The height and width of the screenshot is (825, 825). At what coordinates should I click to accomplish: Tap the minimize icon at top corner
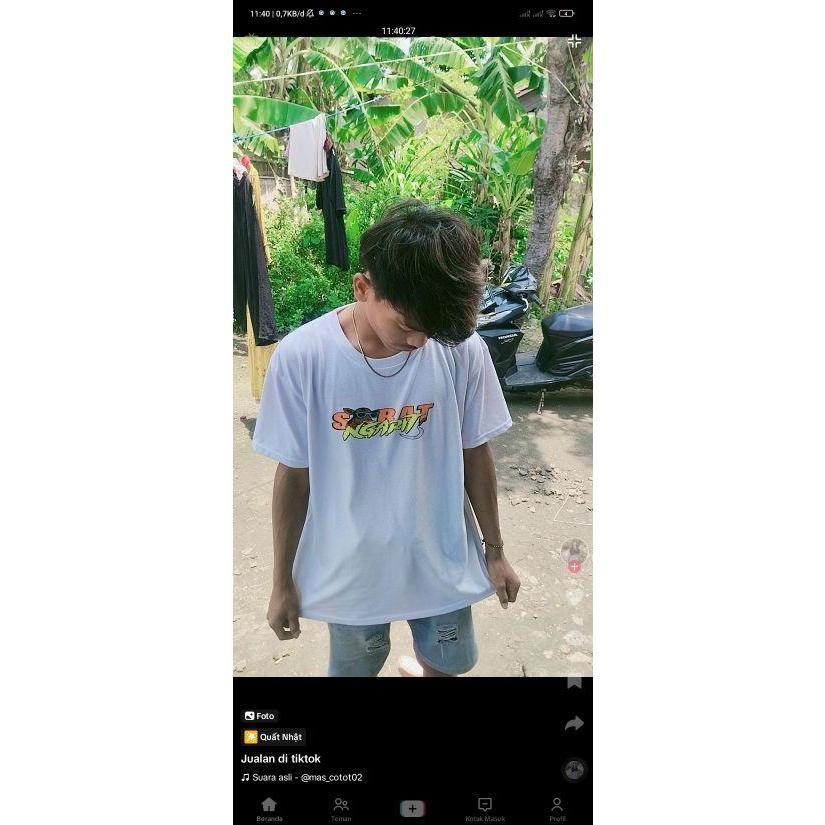574,41
